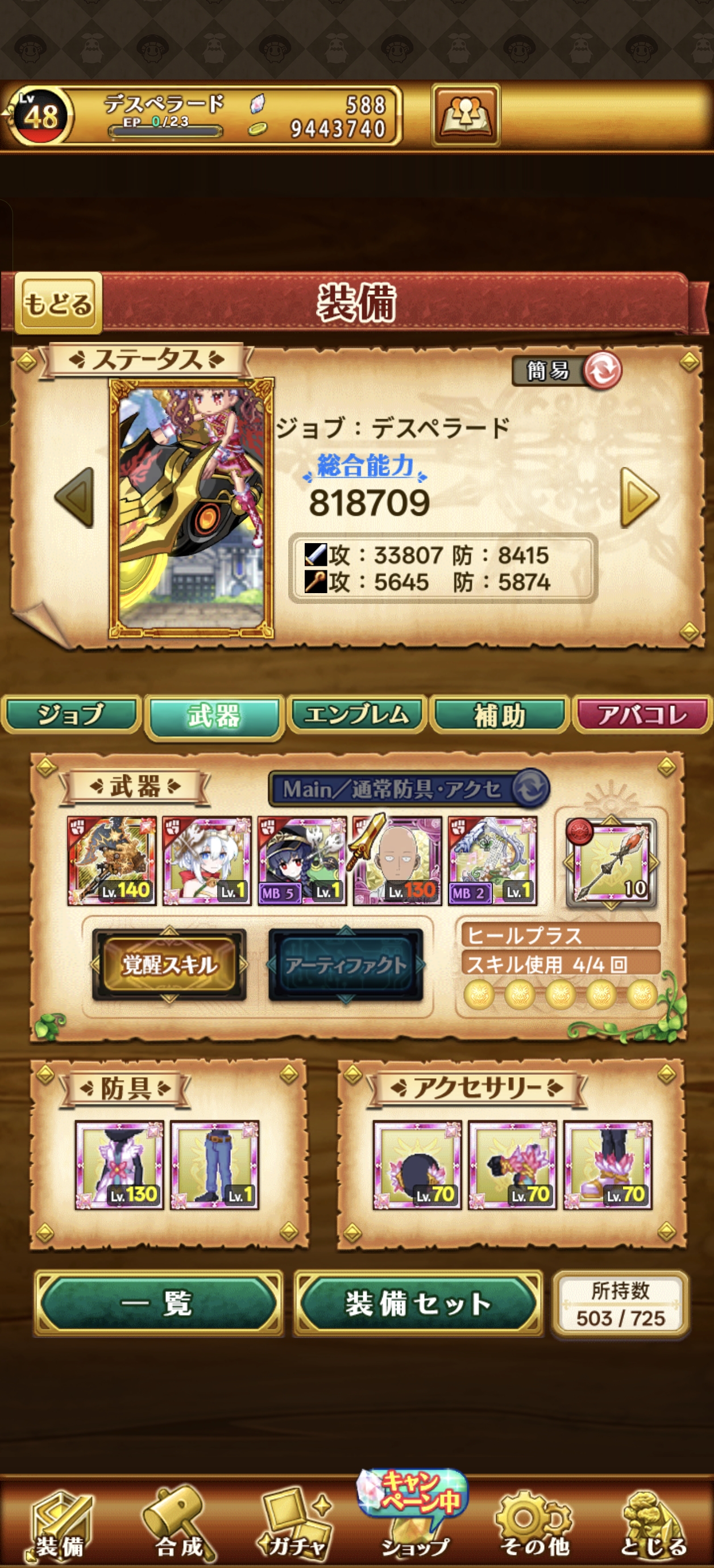Open the friends book icon
Image resolution: width=714 pixels, height=1568 pixels.
[466, 115]
